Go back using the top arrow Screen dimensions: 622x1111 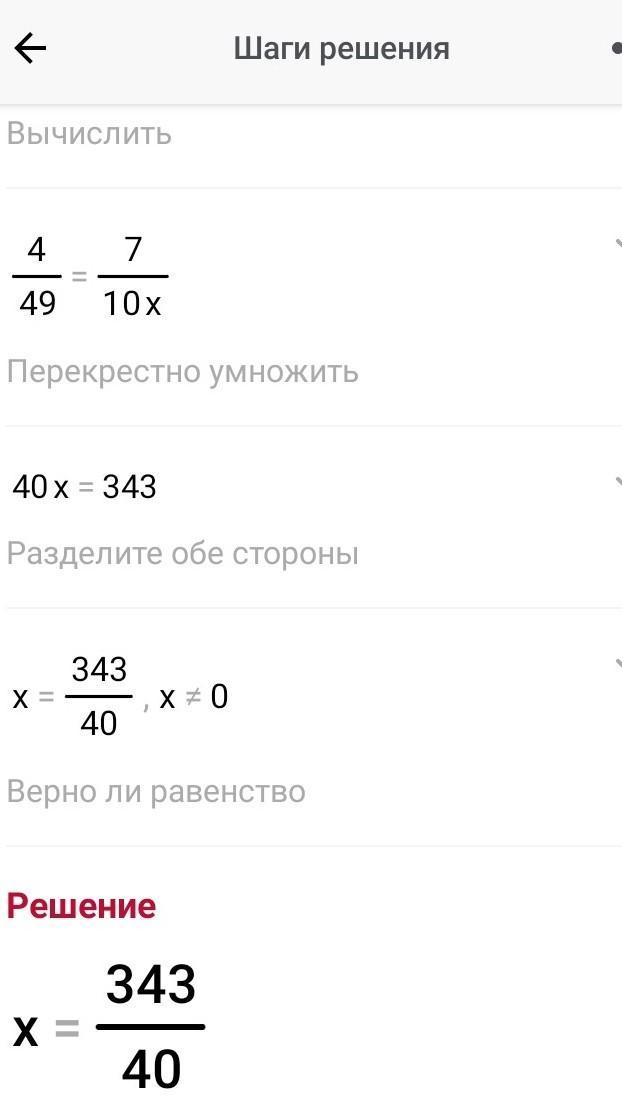coord(31,49)
